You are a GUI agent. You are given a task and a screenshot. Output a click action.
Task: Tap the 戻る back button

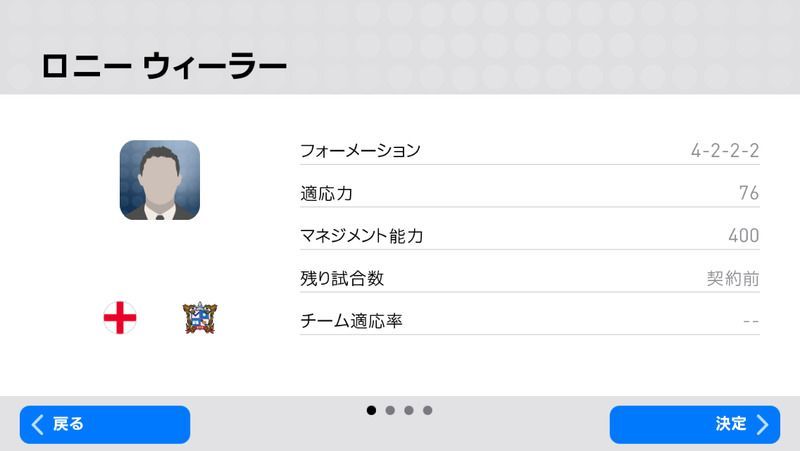[x=104, y=424]
